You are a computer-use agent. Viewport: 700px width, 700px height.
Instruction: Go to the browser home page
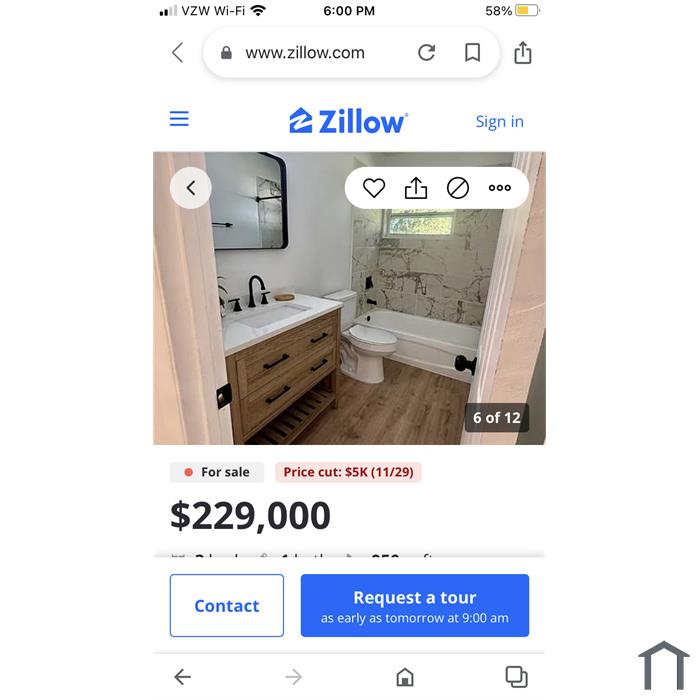pos(405,677)
